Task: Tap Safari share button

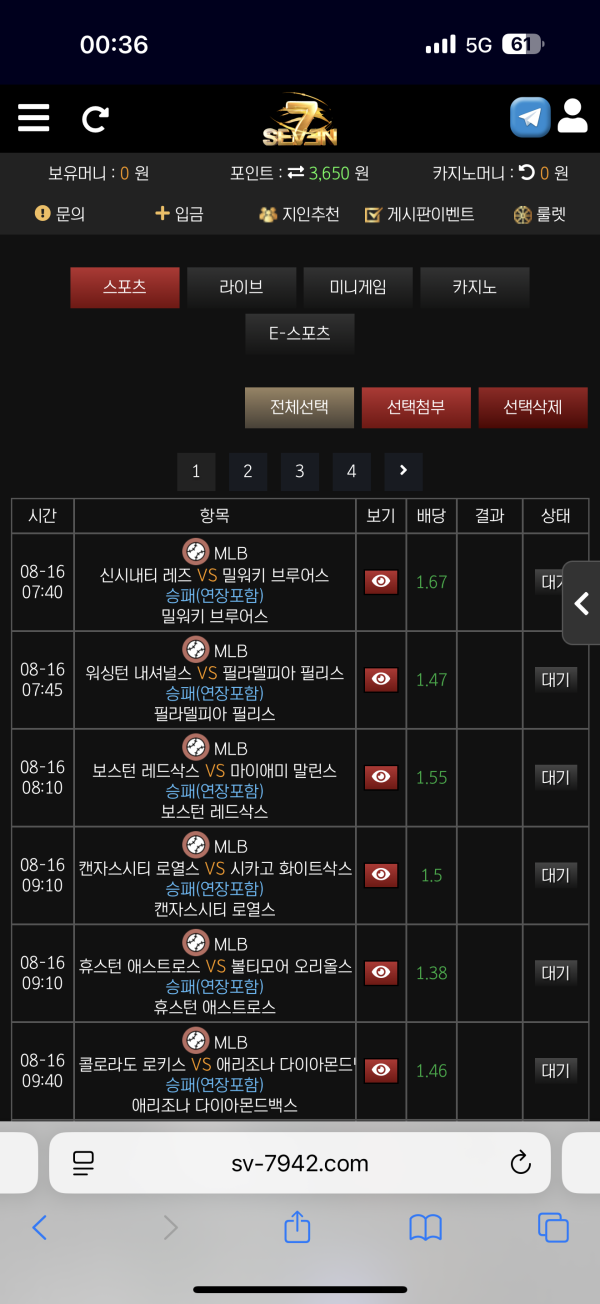Action: click(x=297, y=1227)
